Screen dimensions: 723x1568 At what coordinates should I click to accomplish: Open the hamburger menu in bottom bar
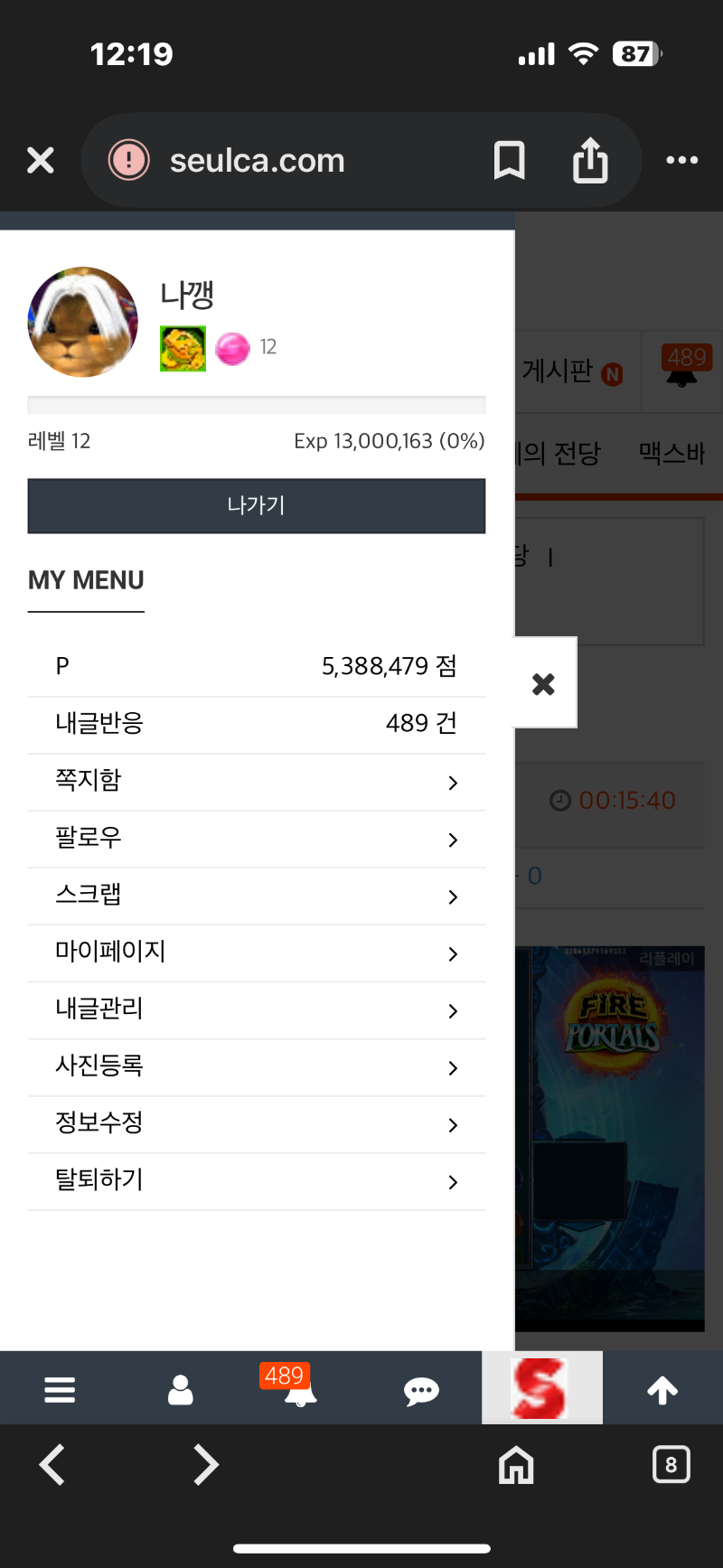tap(60, 1389)
